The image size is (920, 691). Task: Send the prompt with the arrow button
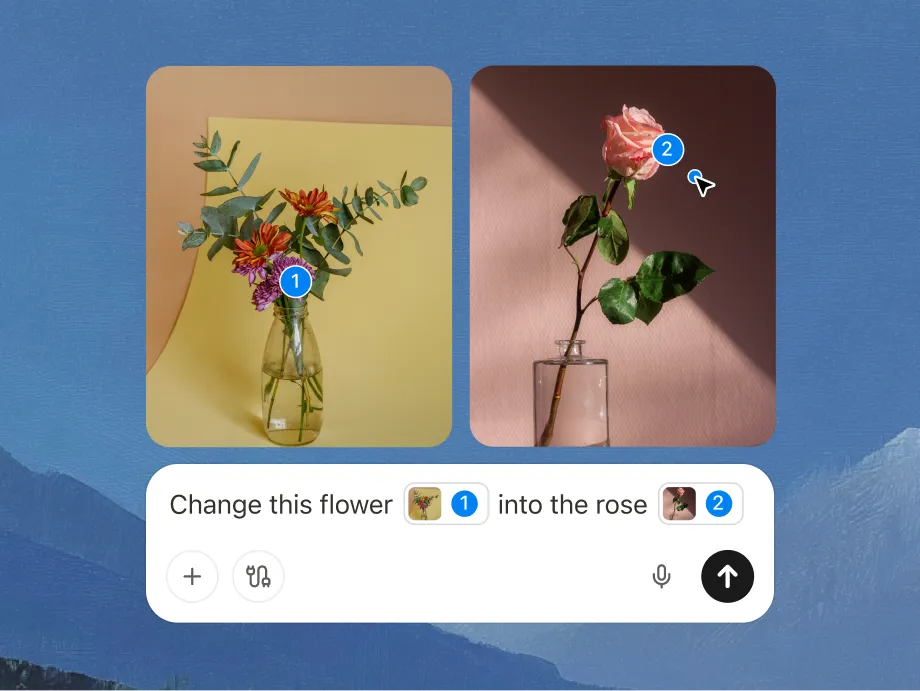click(727, 576)
